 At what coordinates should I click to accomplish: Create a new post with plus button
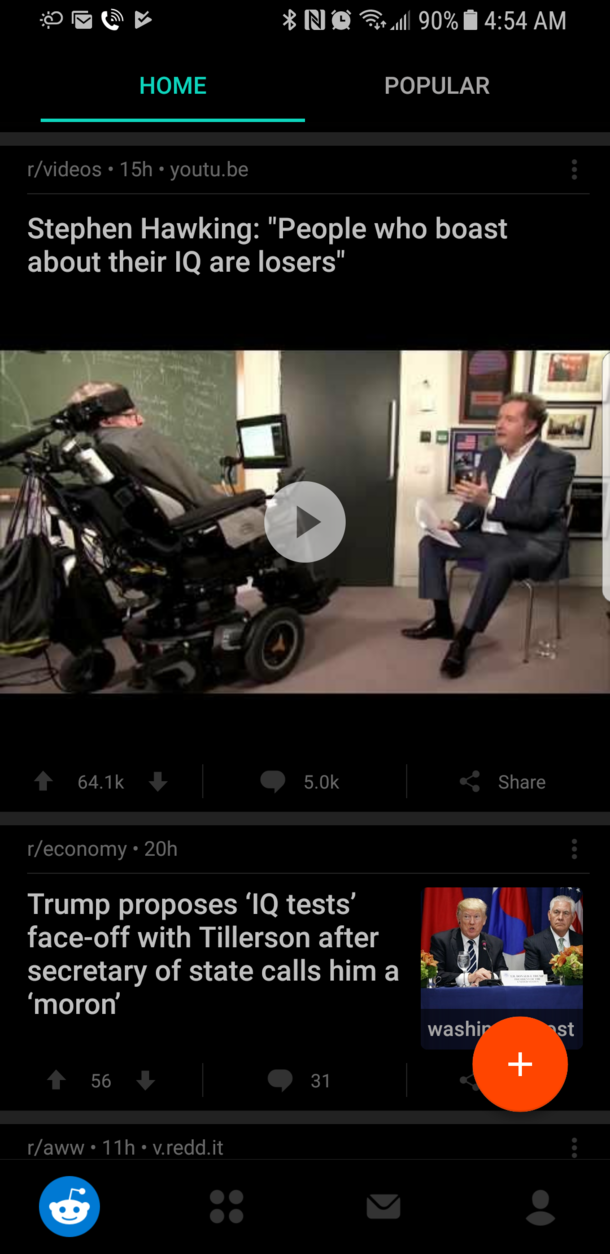point(520,1064)
